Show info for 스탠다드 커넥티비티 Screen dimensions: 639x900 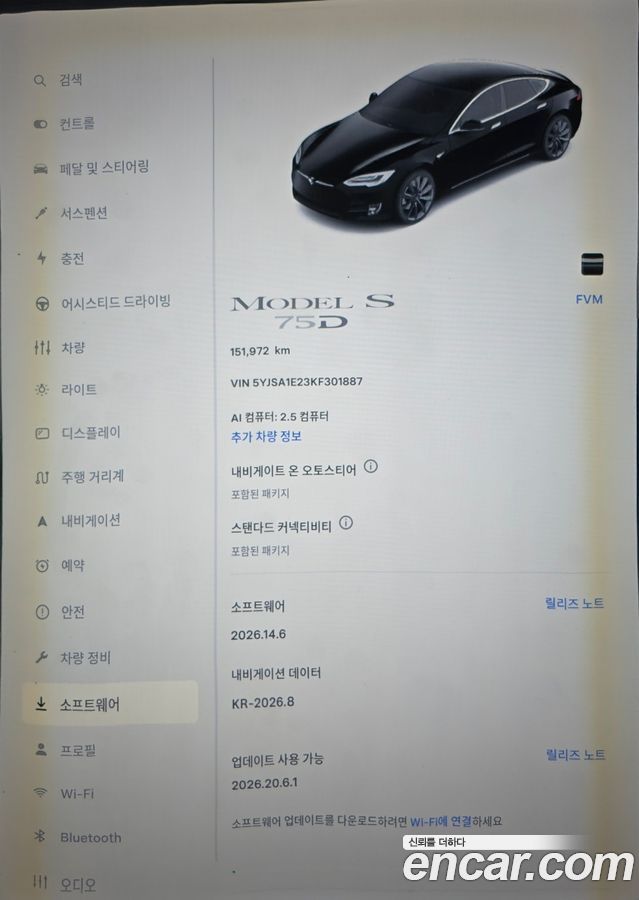346,523
